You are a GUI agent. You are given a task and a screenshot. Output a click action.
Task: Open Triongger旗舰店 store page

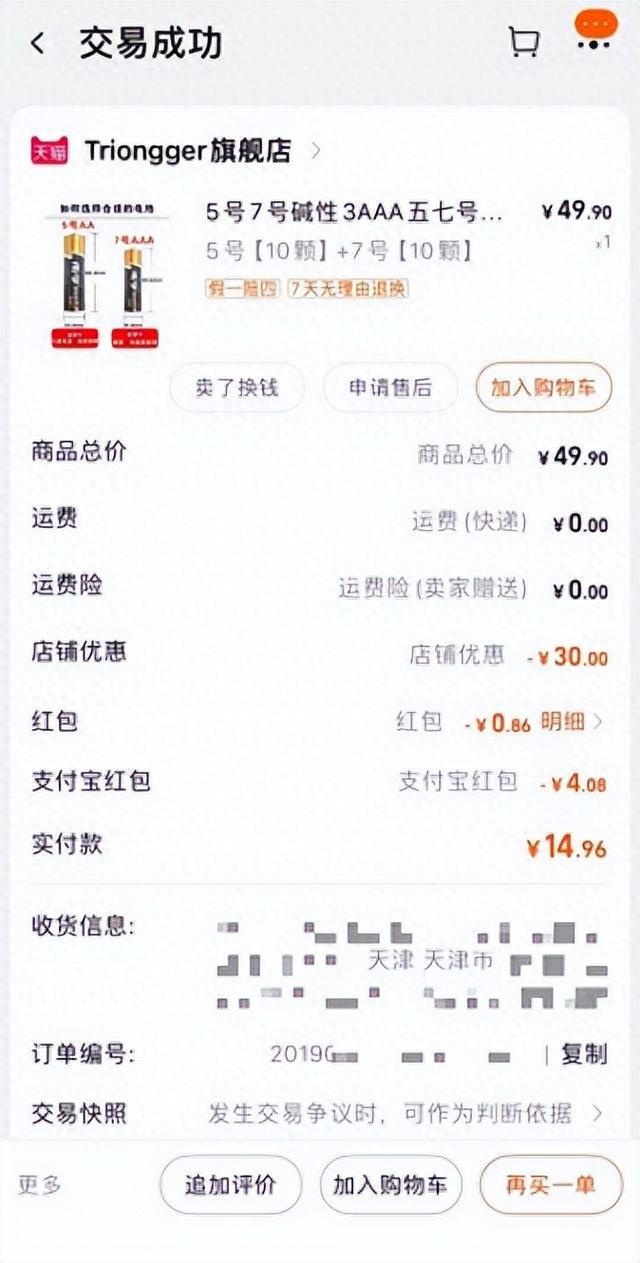188,151
